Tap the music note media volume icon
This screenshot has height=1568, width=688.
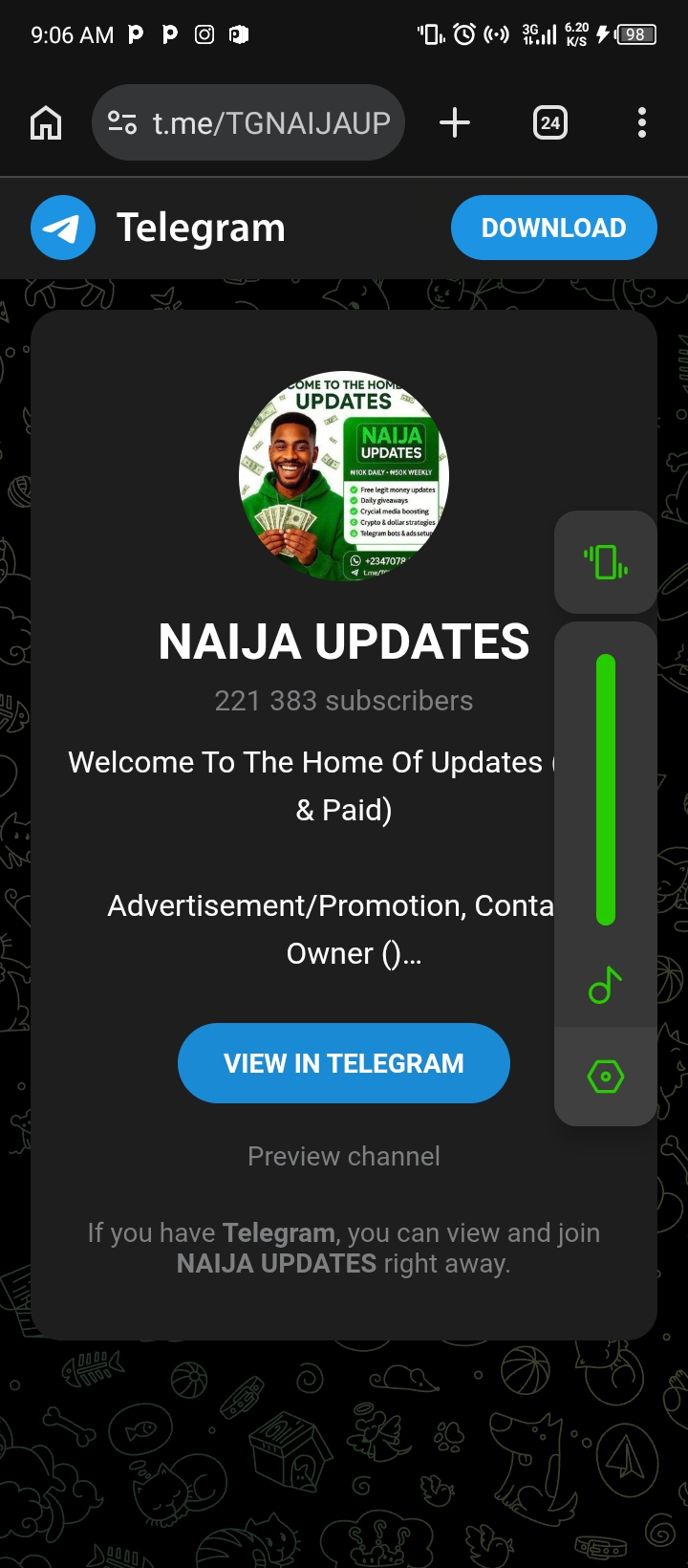pos(605,985)
